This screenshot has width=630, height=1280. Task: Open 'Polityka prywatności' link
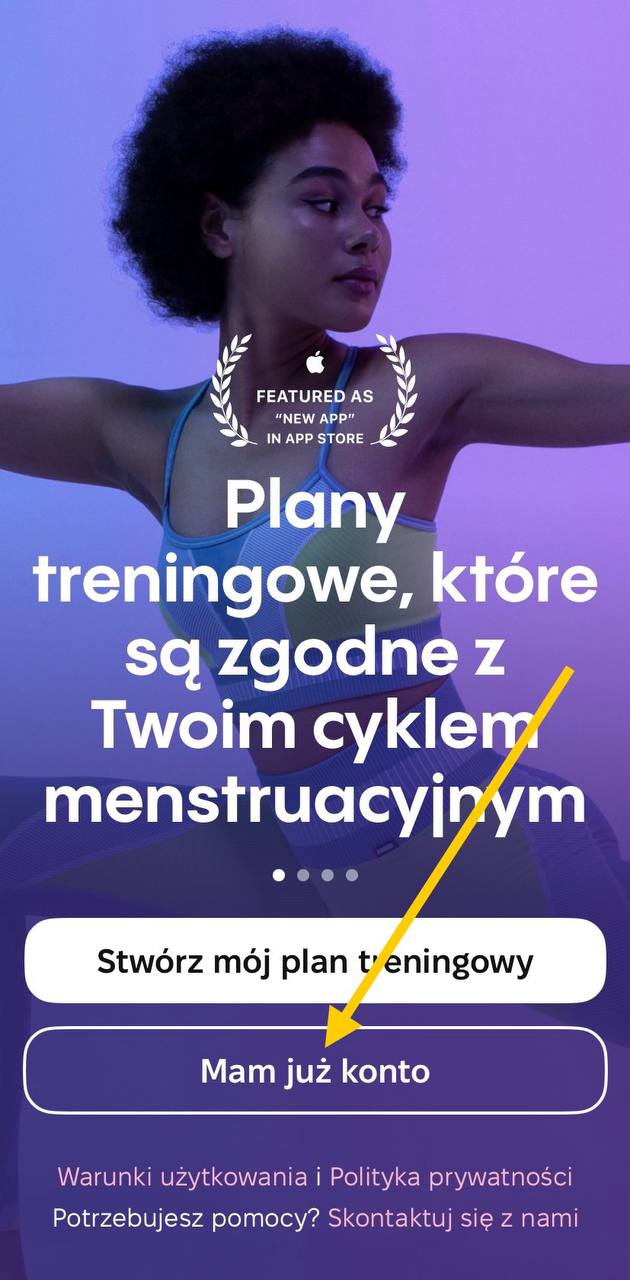pyautogui.click(x=451, y=1177)
